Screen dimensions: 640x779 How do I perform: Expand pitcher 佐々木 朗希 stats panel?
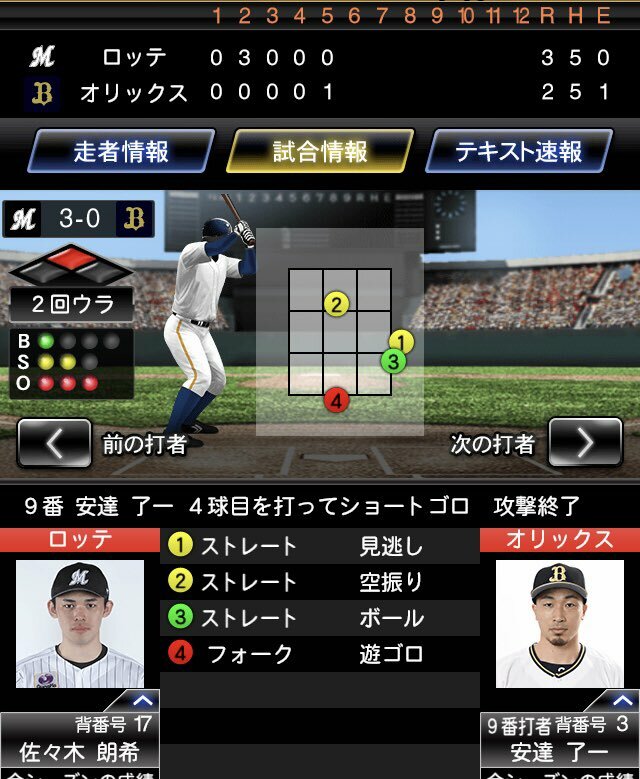tap(142, 700)
